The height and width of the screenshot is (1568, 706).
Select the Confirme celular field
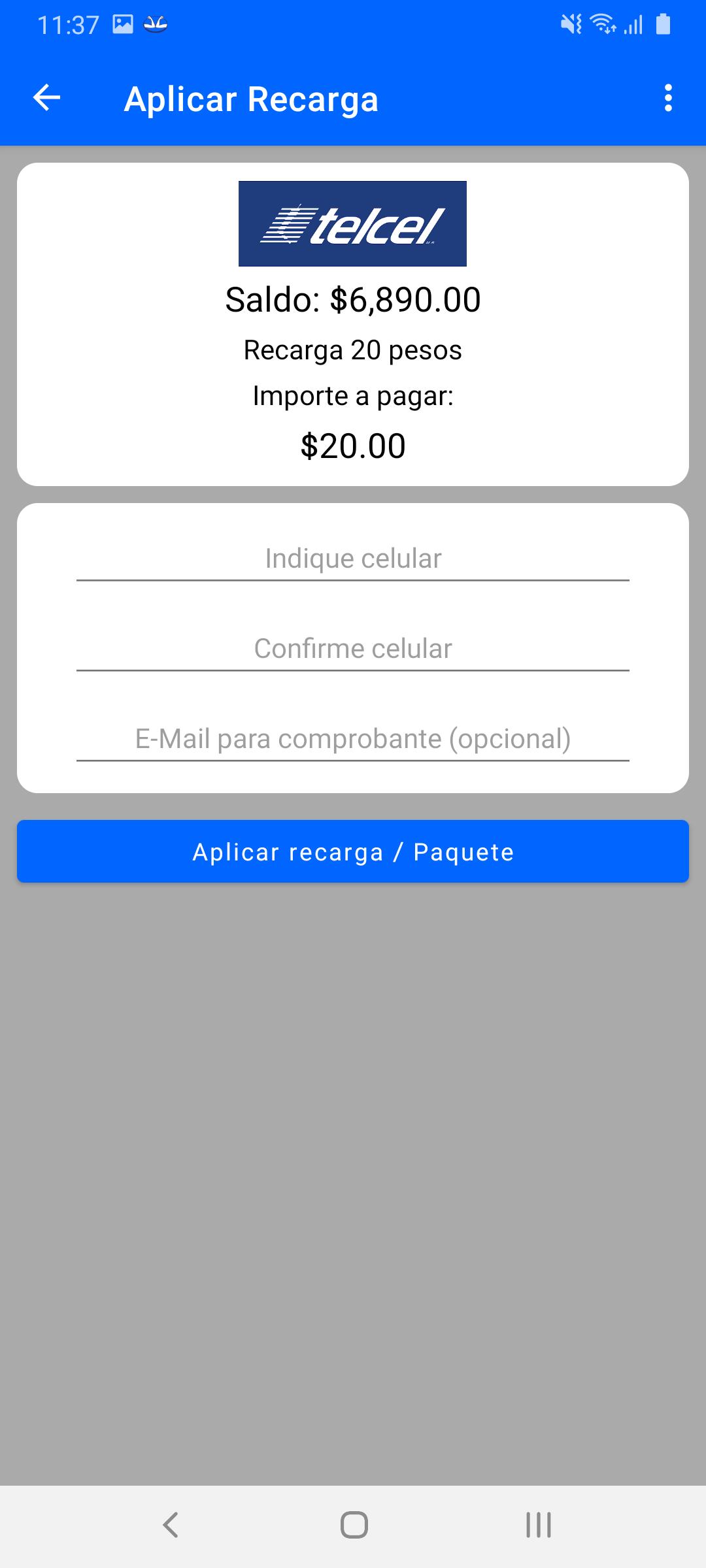point(353,649)
